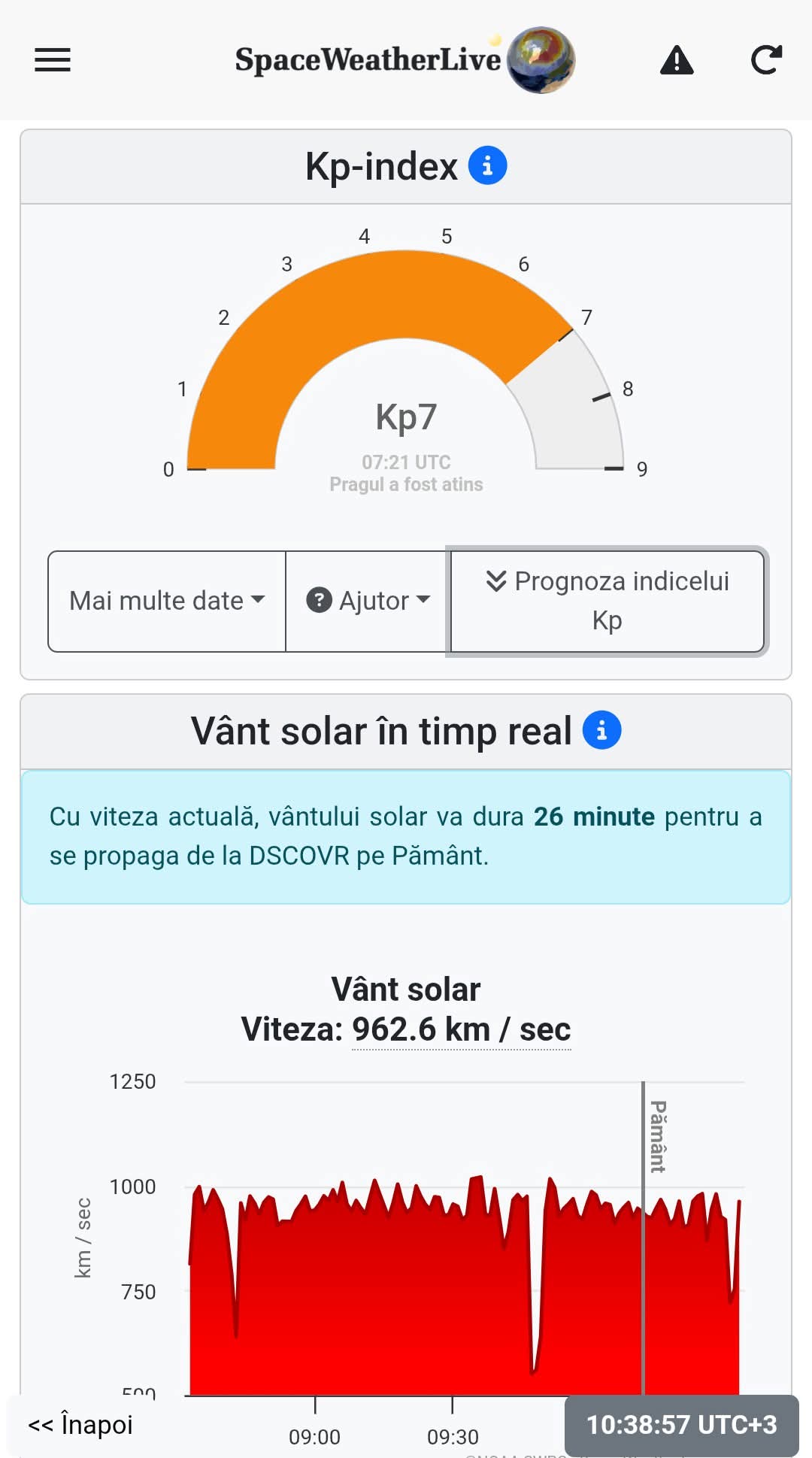Open the Ajutor help dropdown
Viewport: 812px width, 1458px height.
[368, 601]
